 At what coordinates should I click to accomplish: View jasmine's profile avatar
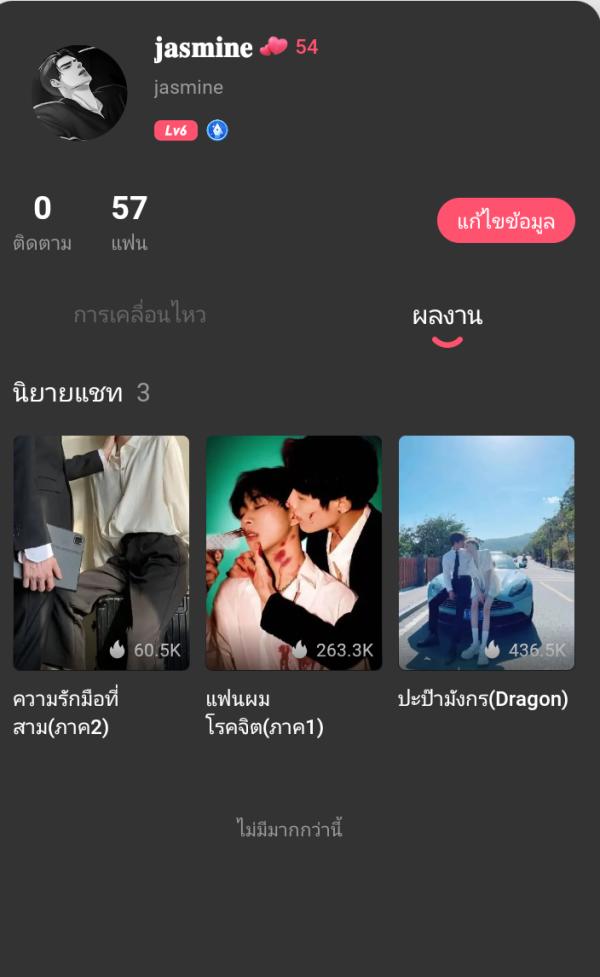tap(79, 92)
